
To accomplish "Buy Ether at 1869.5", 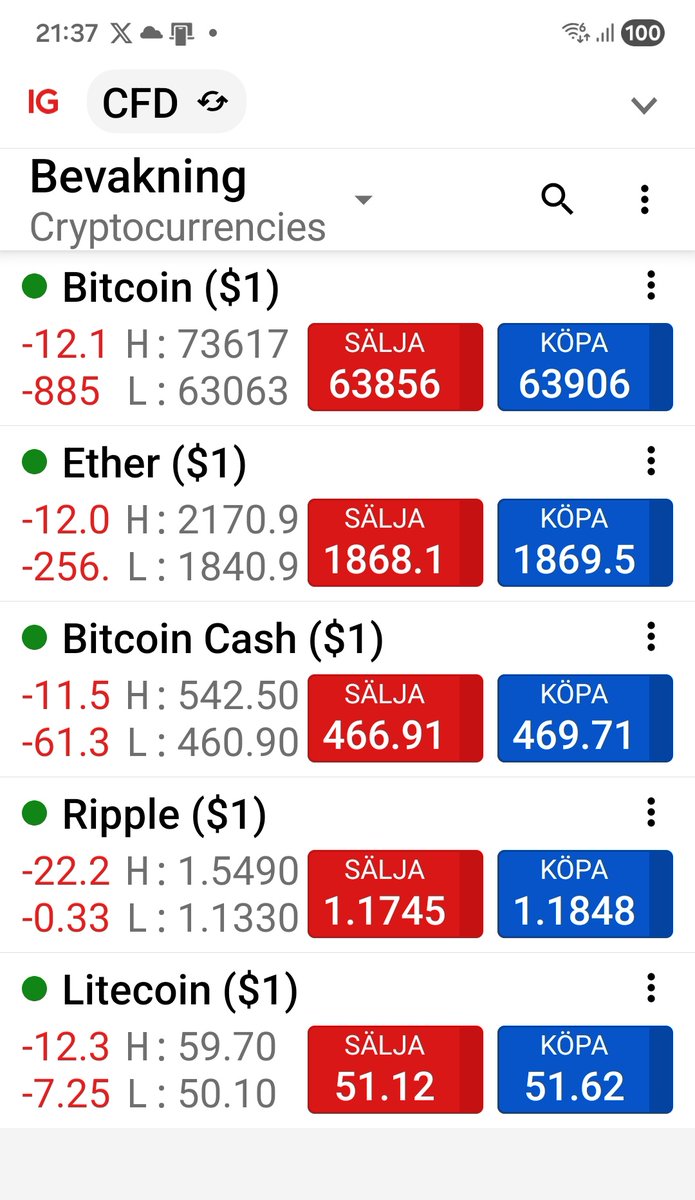I will coord(585,543).
